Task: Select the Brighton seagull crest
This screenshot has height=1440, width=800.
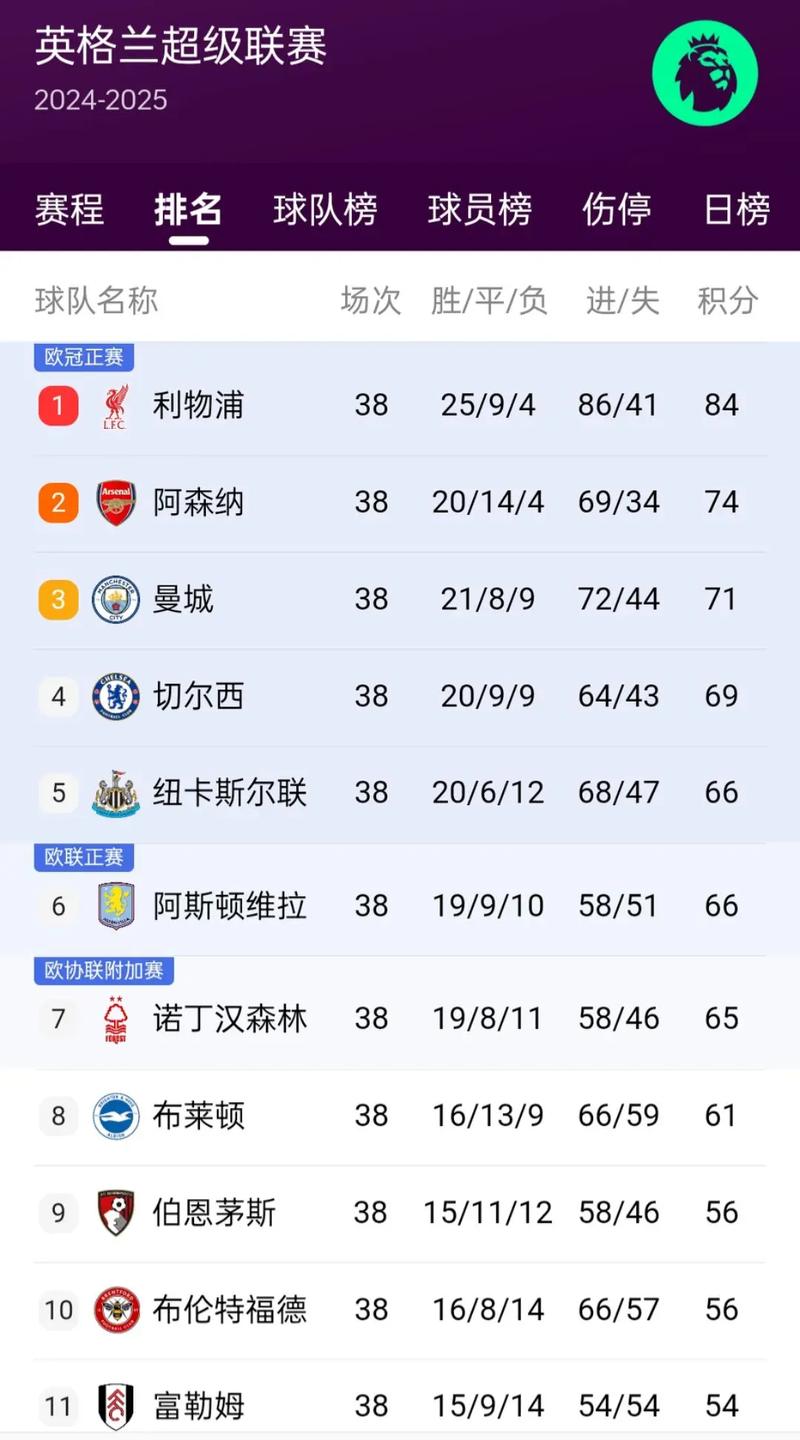Action: point(115,1116)
